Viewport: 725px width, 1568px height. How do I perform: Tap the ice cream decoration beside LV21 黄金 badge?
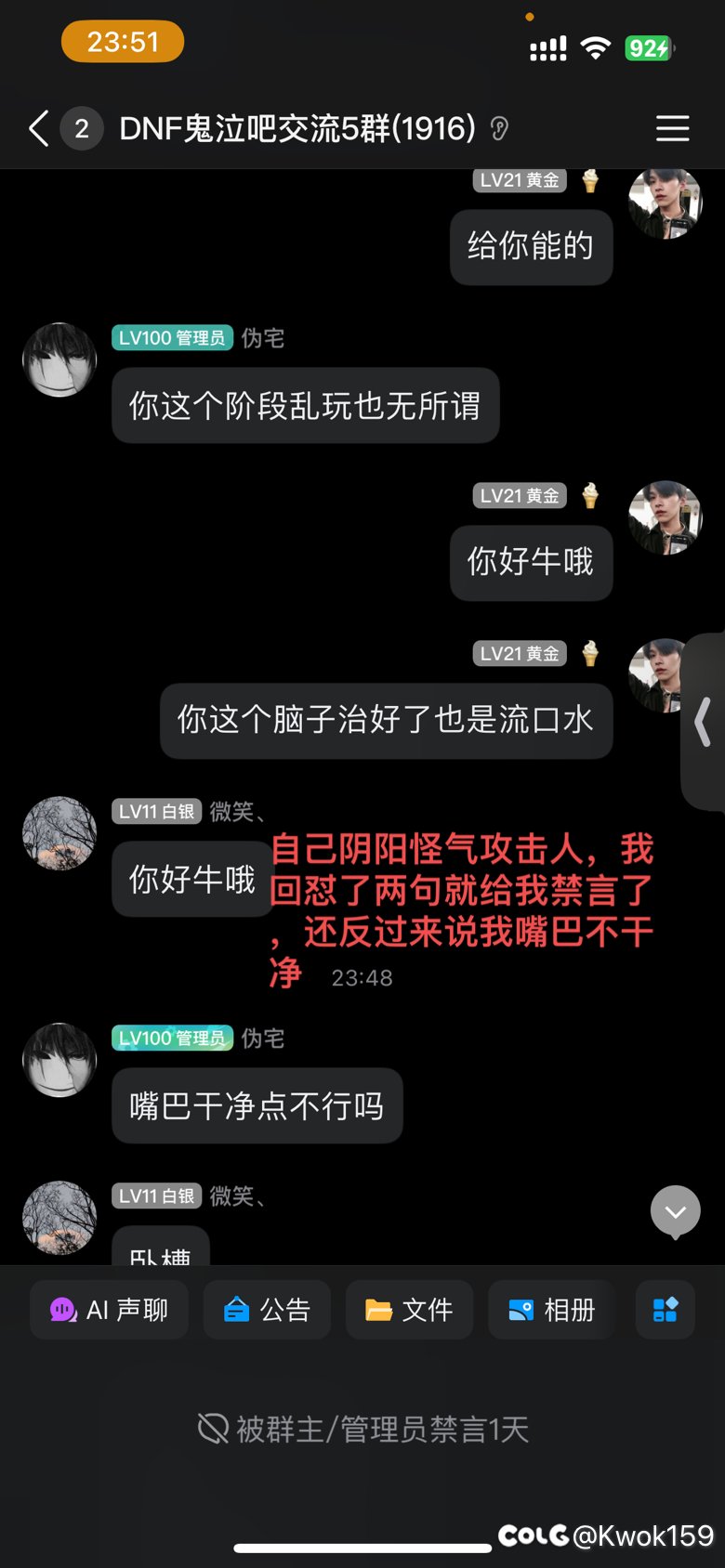[588, 181]
